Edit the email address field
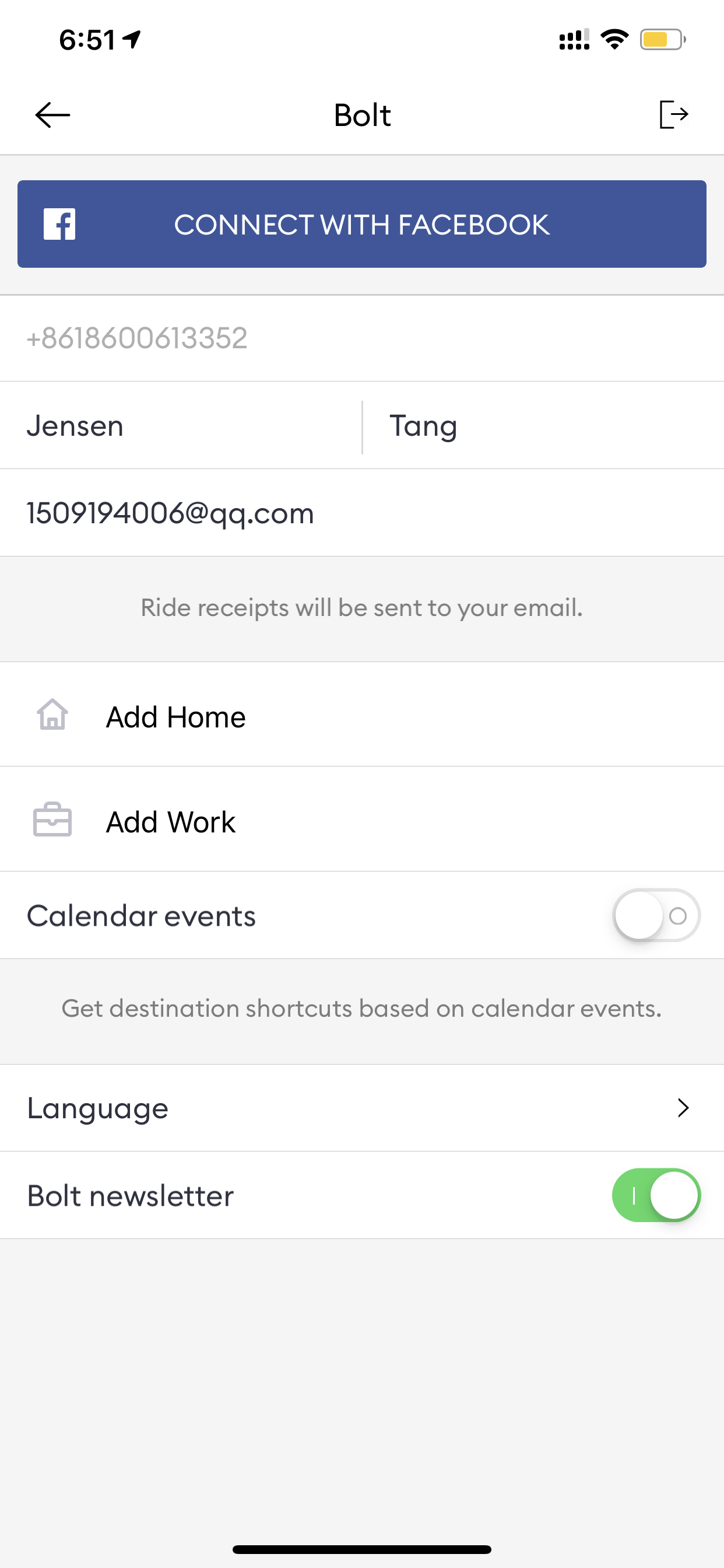 [x=362, y=513]
